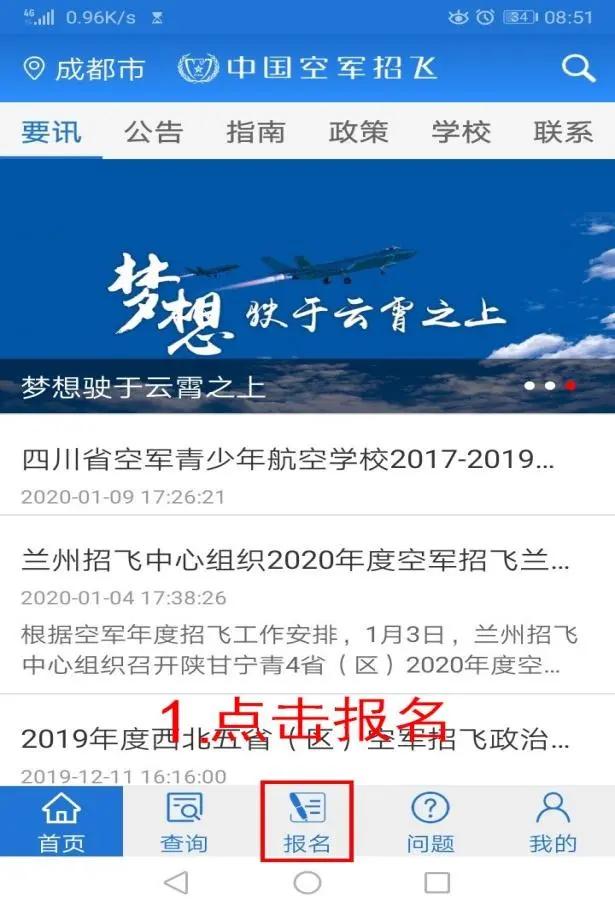Switch to the 查询 bottom tab

[x=184, y=823]
